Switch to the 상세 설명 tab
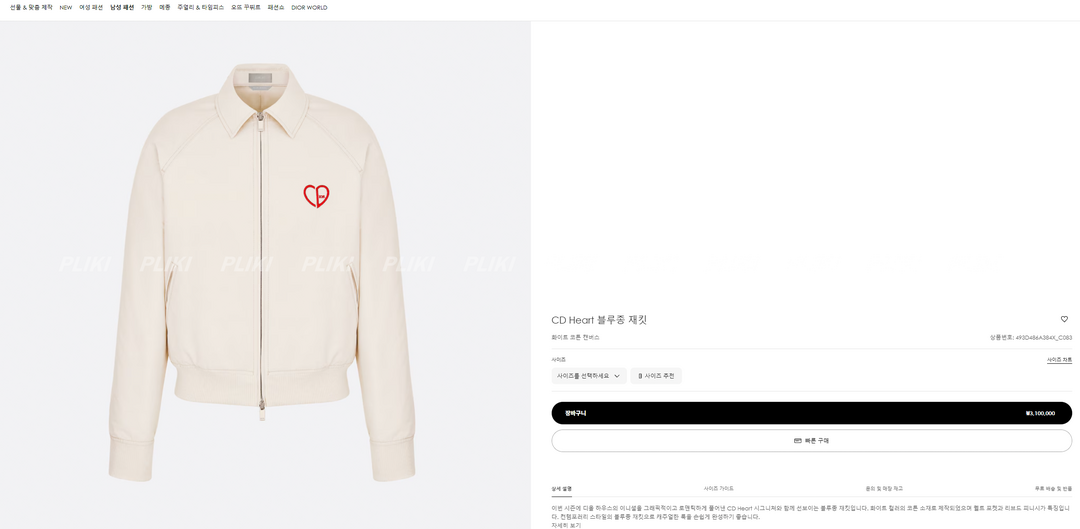This screenshot has height=529, width=1080. [561, 488]
